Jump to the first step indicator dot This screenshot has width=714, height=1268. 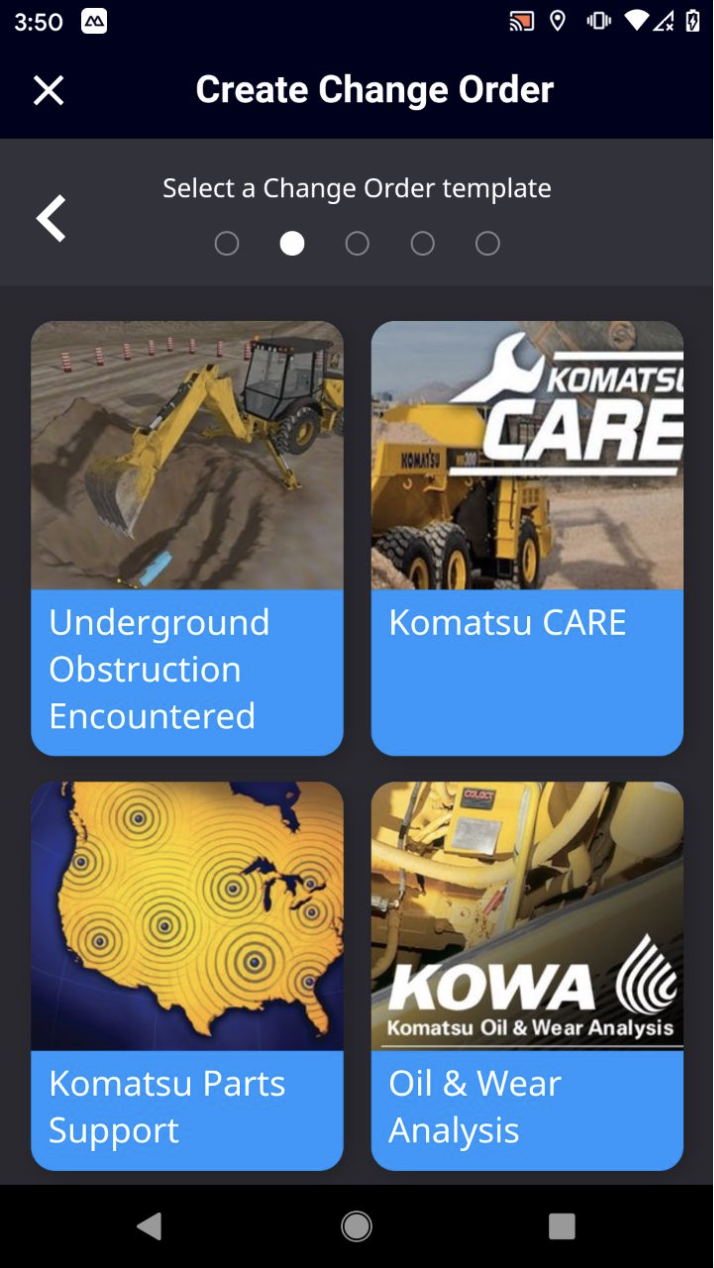point(227,244)
